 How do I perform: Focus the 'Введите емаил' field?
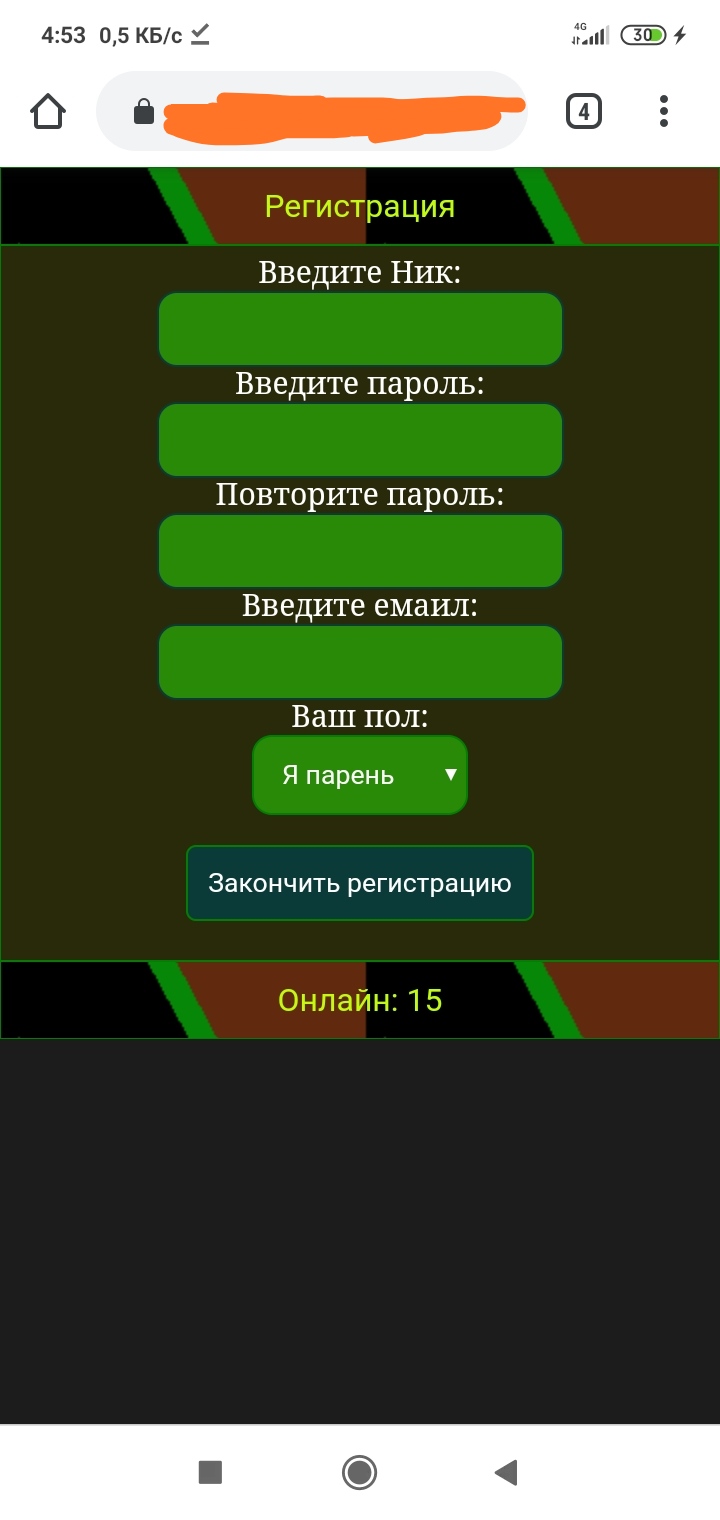[x=360, y=662]
